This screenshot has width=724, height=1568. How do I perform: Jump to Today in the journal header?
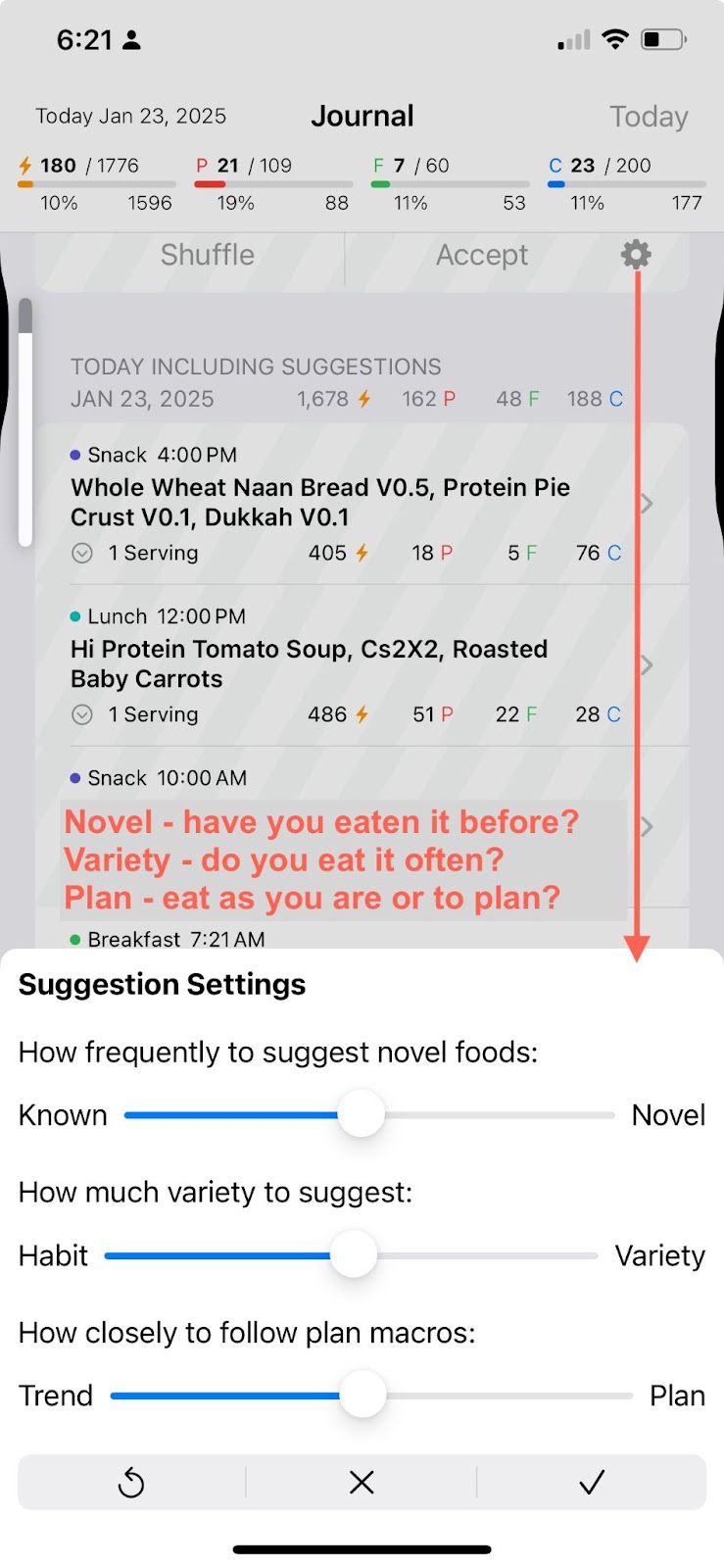click(x=649, y=117)
